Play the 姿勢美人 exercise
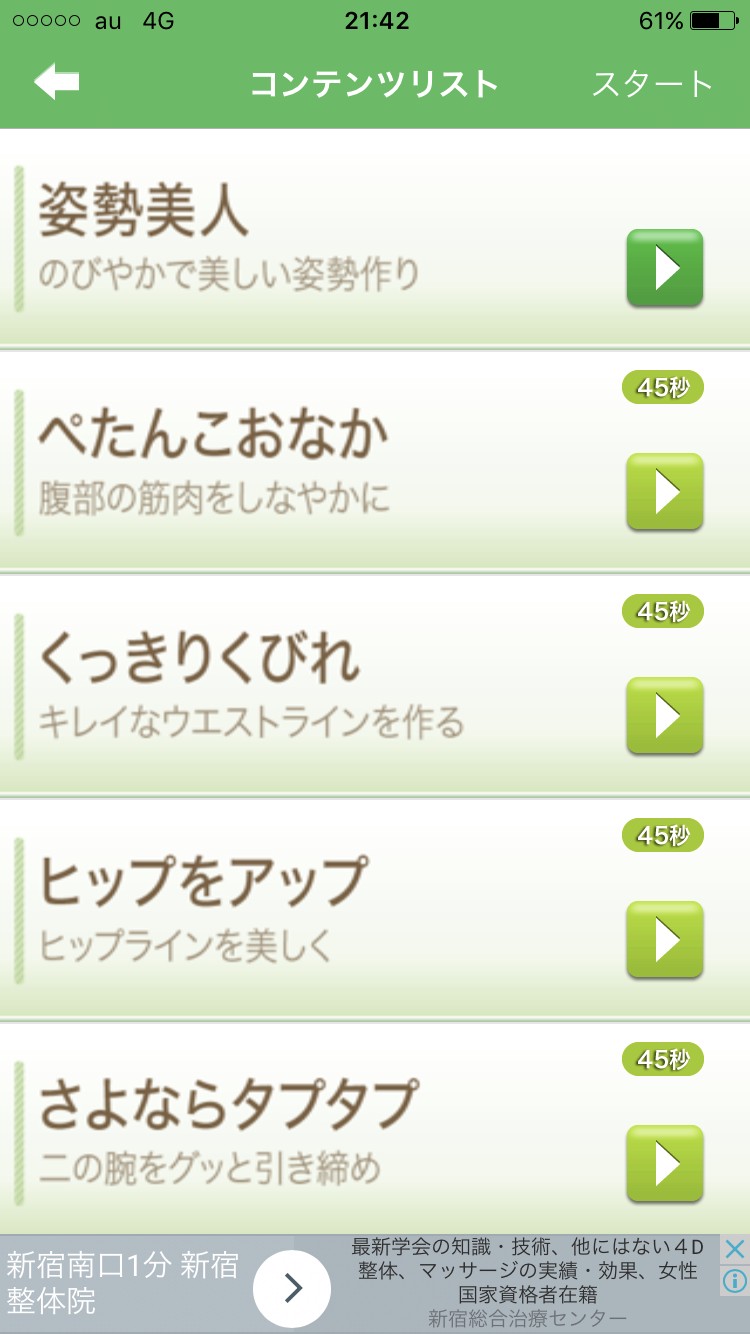750x1334 pixels. [665, 268]
